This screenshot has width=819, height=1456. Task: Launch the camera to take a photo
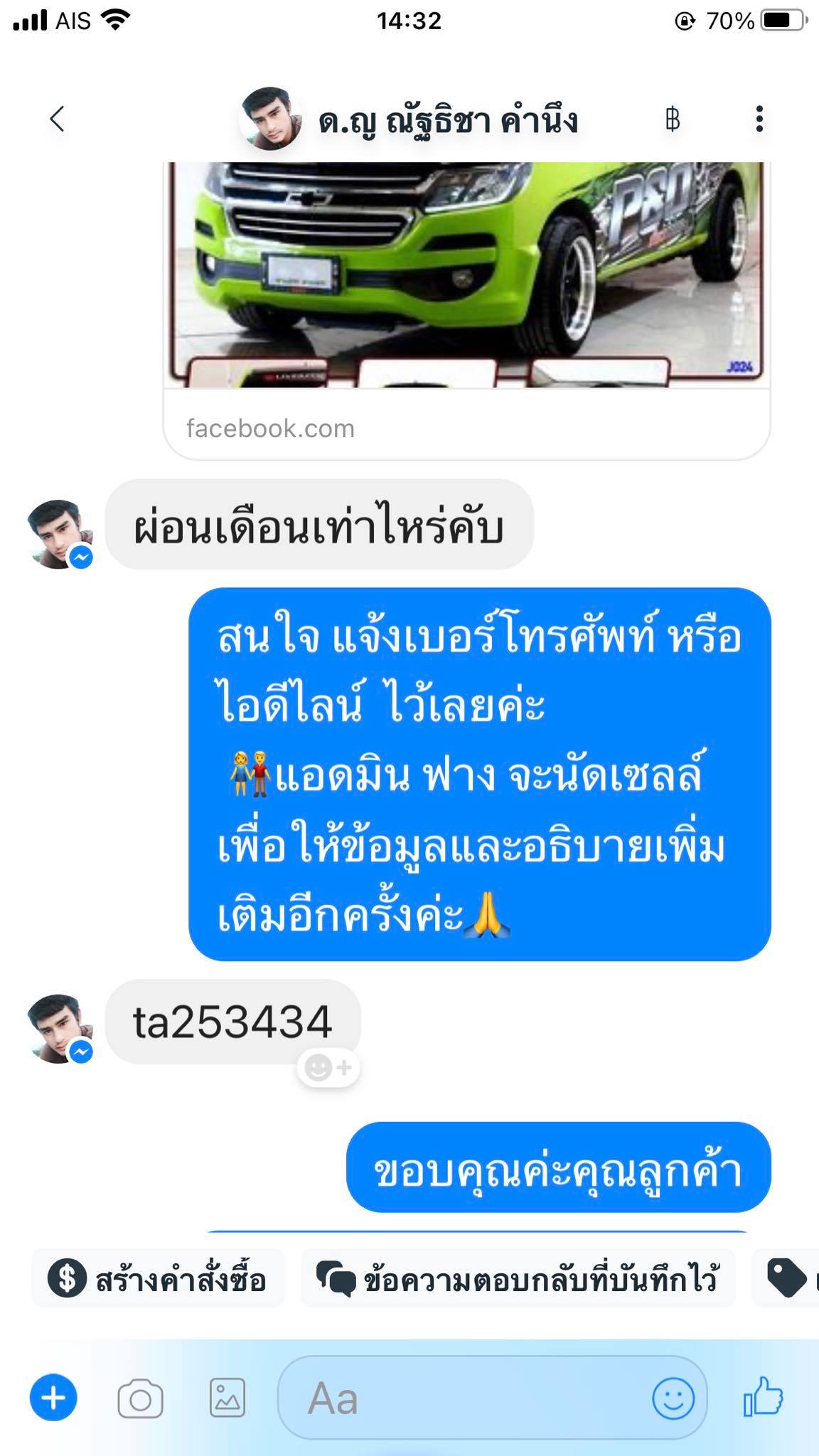click(x=140, y=1398)
